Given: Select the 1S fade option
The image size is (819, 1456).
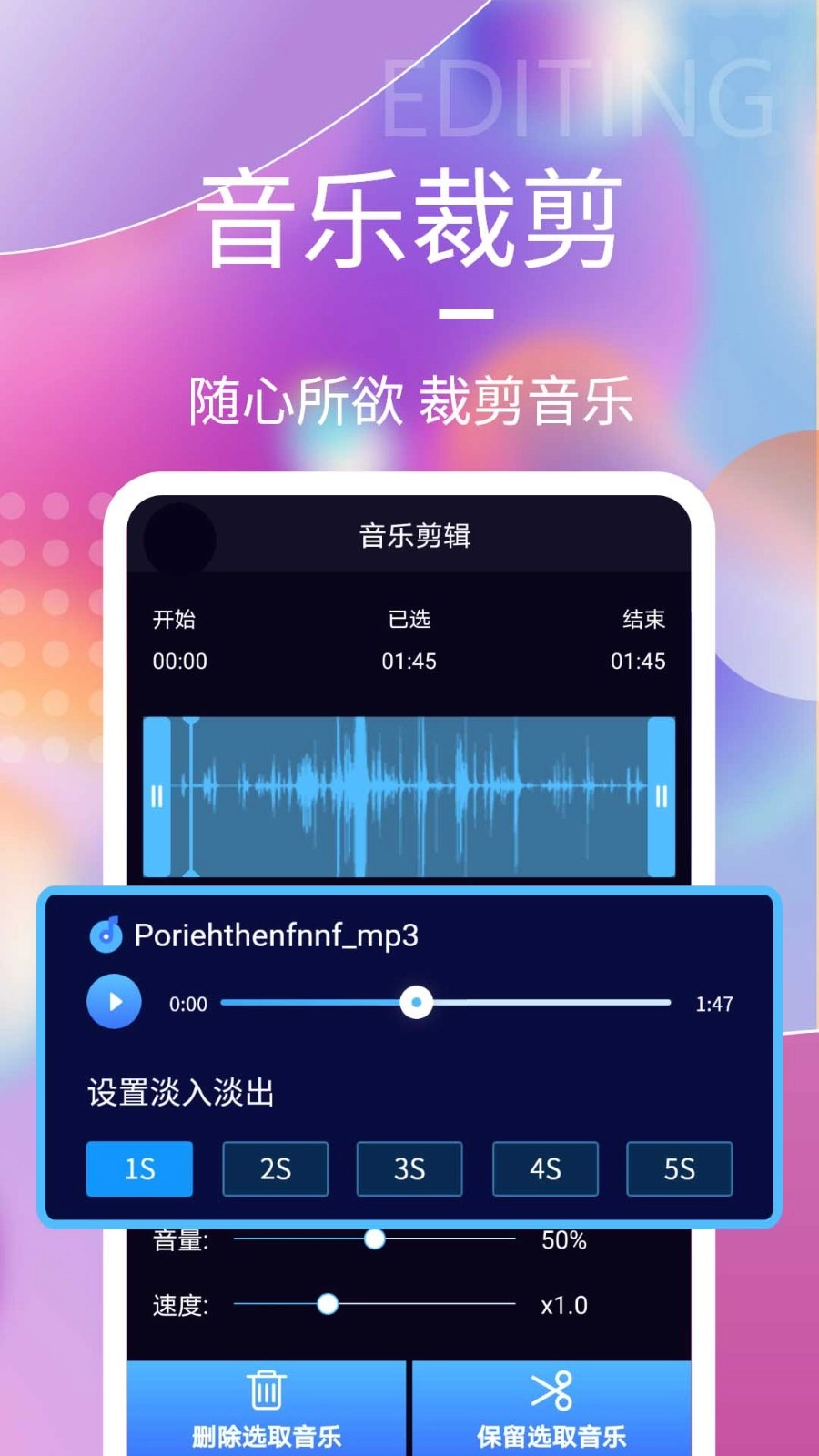Looking at the screenshot, I should (x=138, y=1169).
